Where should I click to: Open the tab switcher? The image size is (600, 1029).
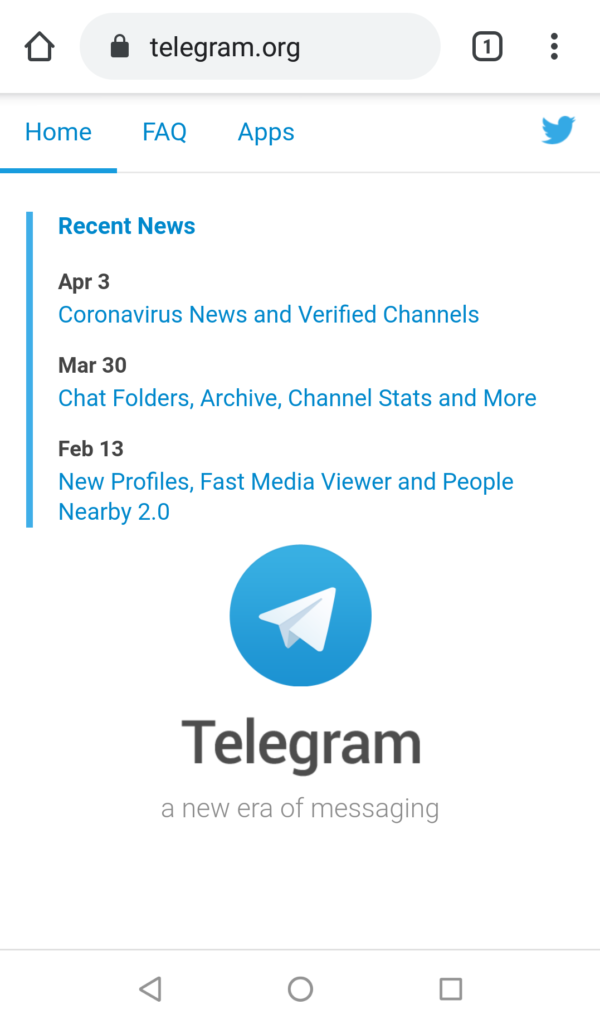pyautogui.click(x=487, y=46)
